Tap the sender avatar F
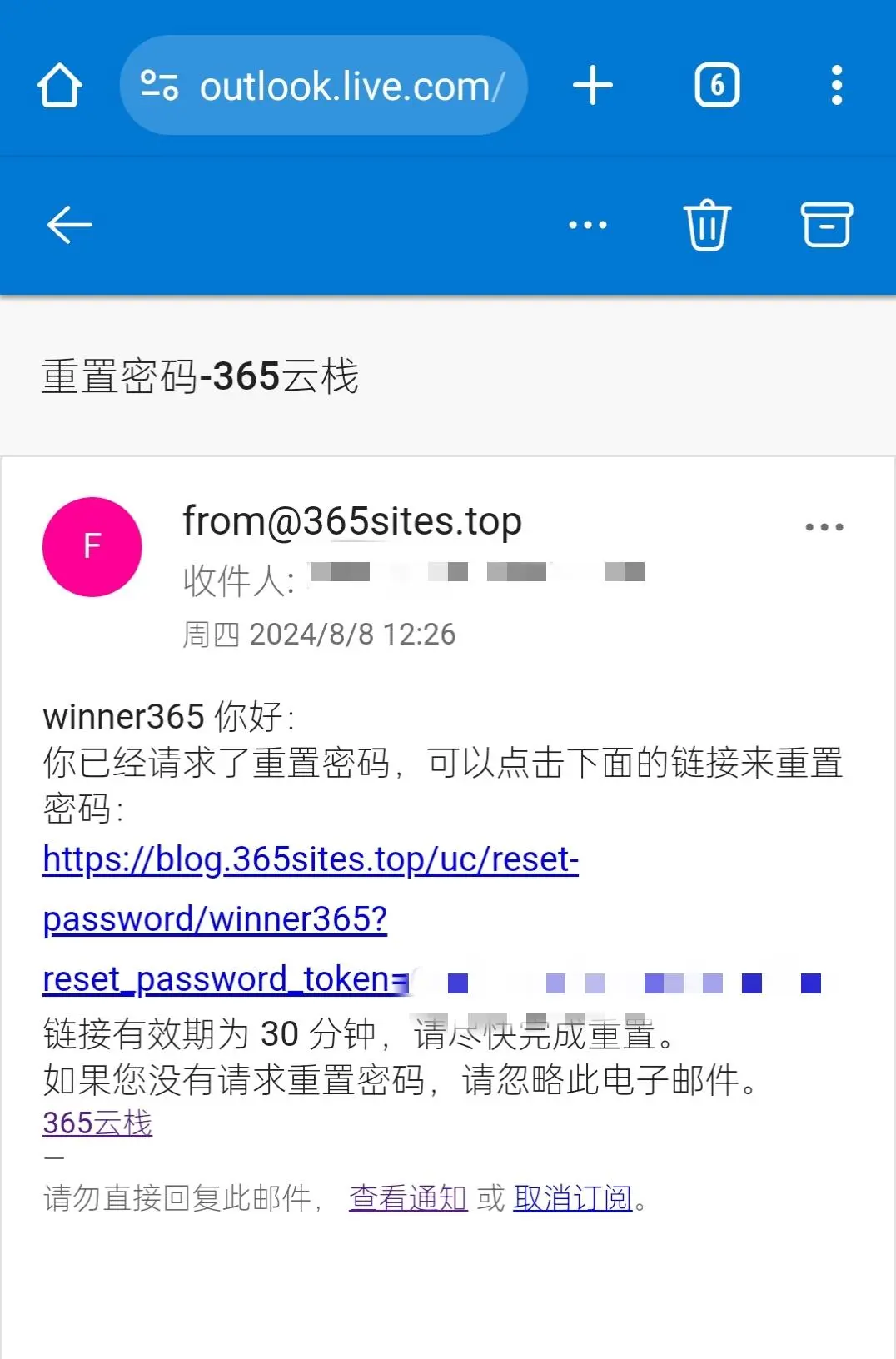This screenshot has width=896, height=1359. point(92,547)
